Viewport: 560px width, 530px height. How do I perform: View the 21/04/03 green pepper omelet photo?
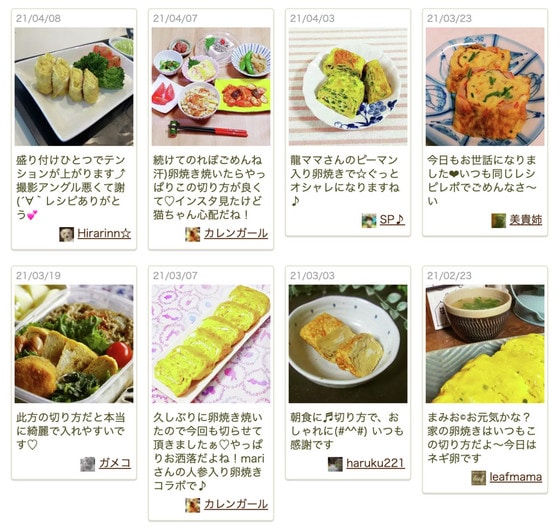(x=348, y=86)
